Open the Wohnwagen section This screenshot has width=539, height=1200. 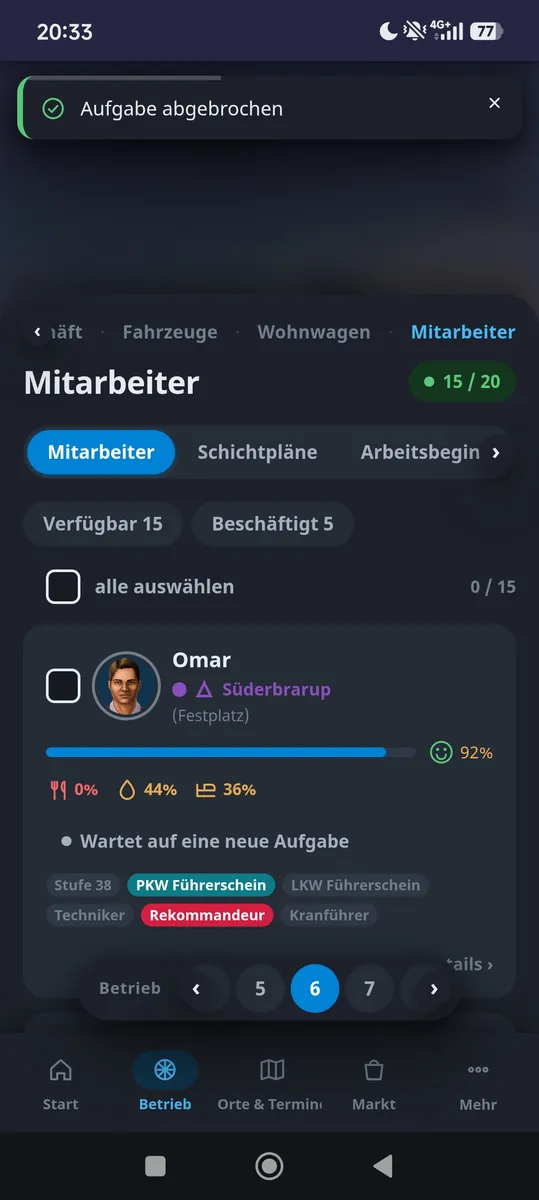[314, 332]
